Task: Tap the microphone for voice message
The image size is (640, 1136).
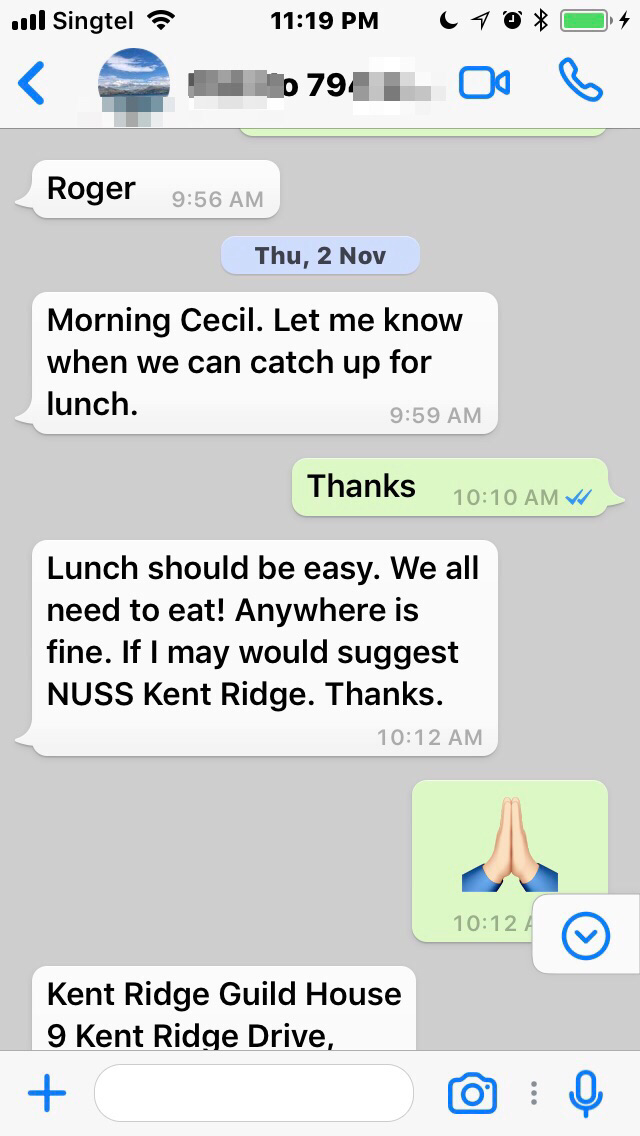Action: click(x=586, y=1094)
